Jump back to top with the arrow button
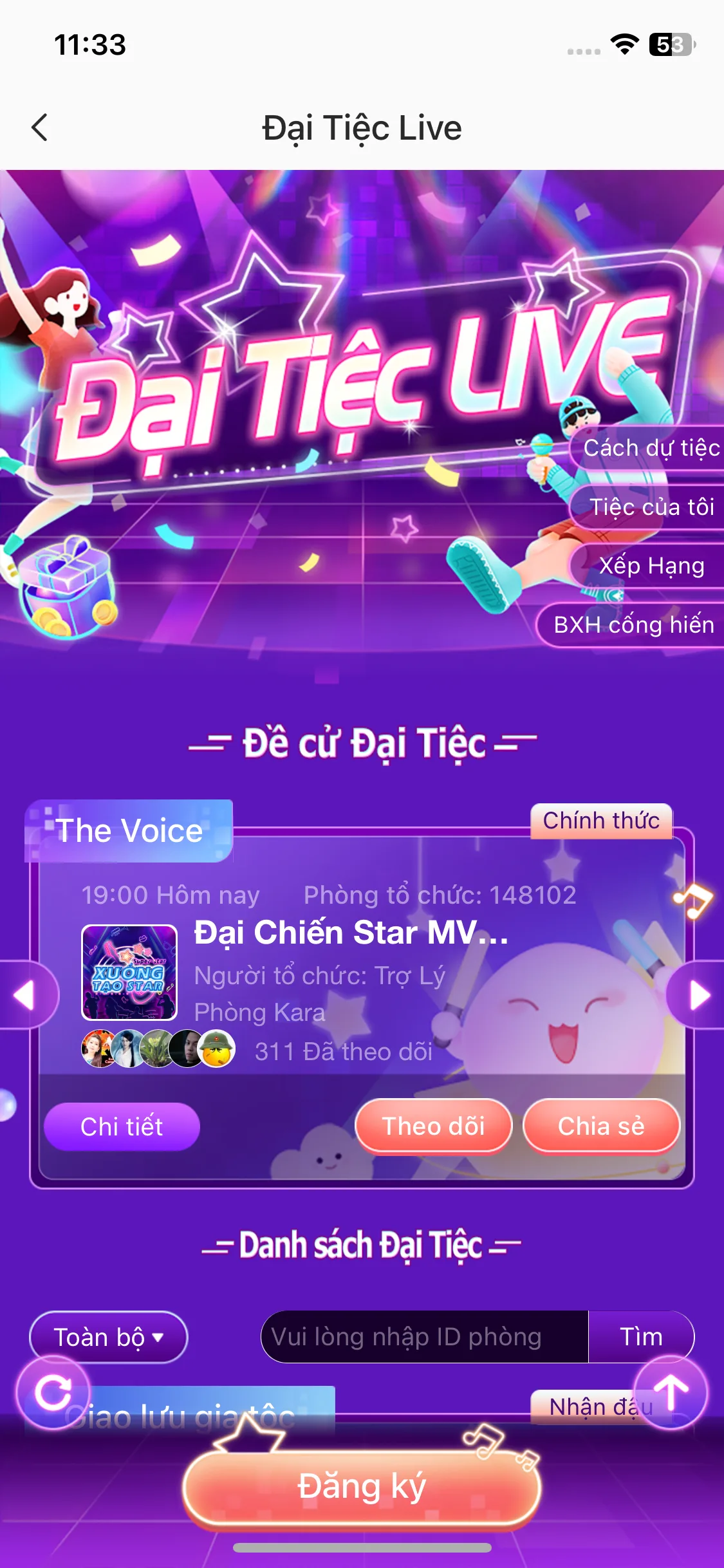 click(x=671, y=1393)
